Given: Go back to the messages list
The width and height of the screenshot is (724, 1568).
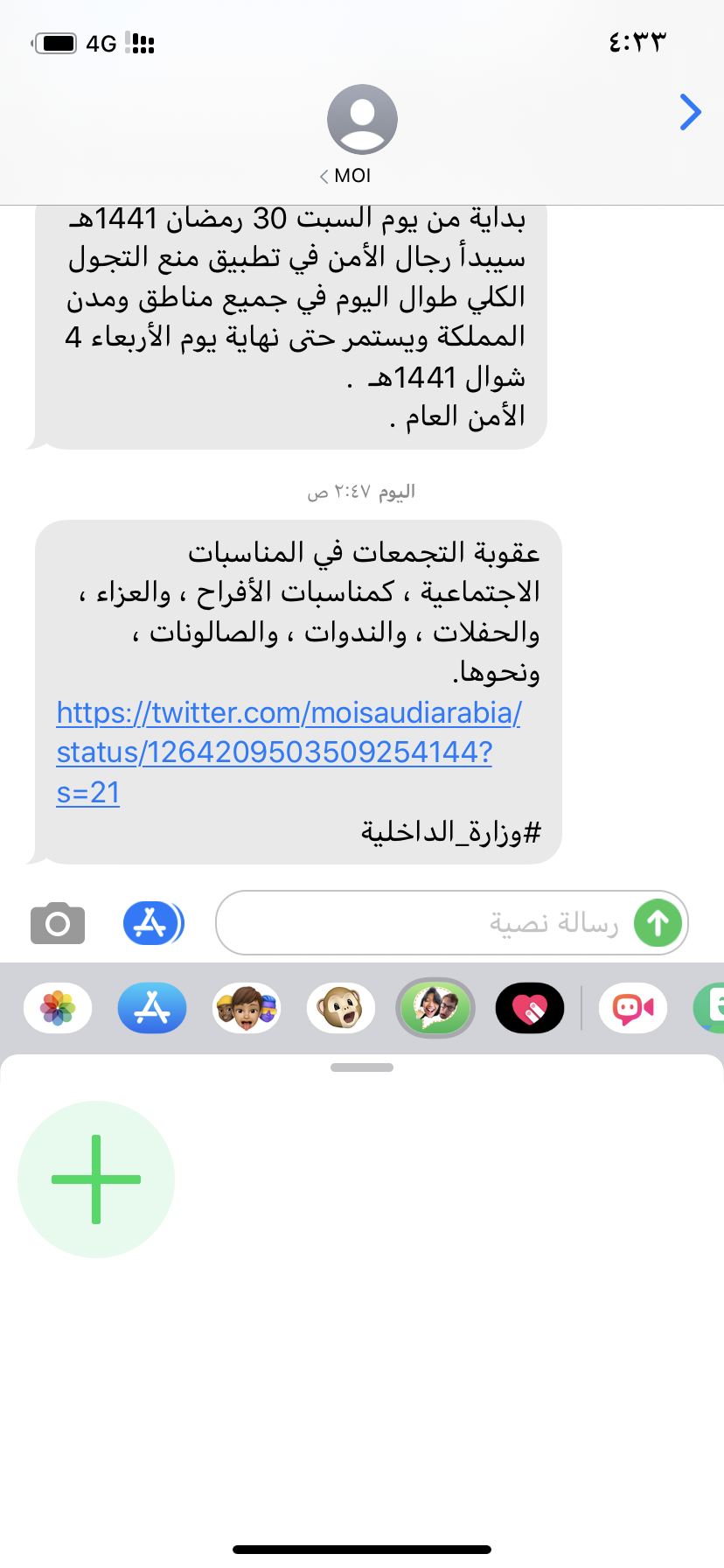Looking at the screenshot, I should [690, 112].
